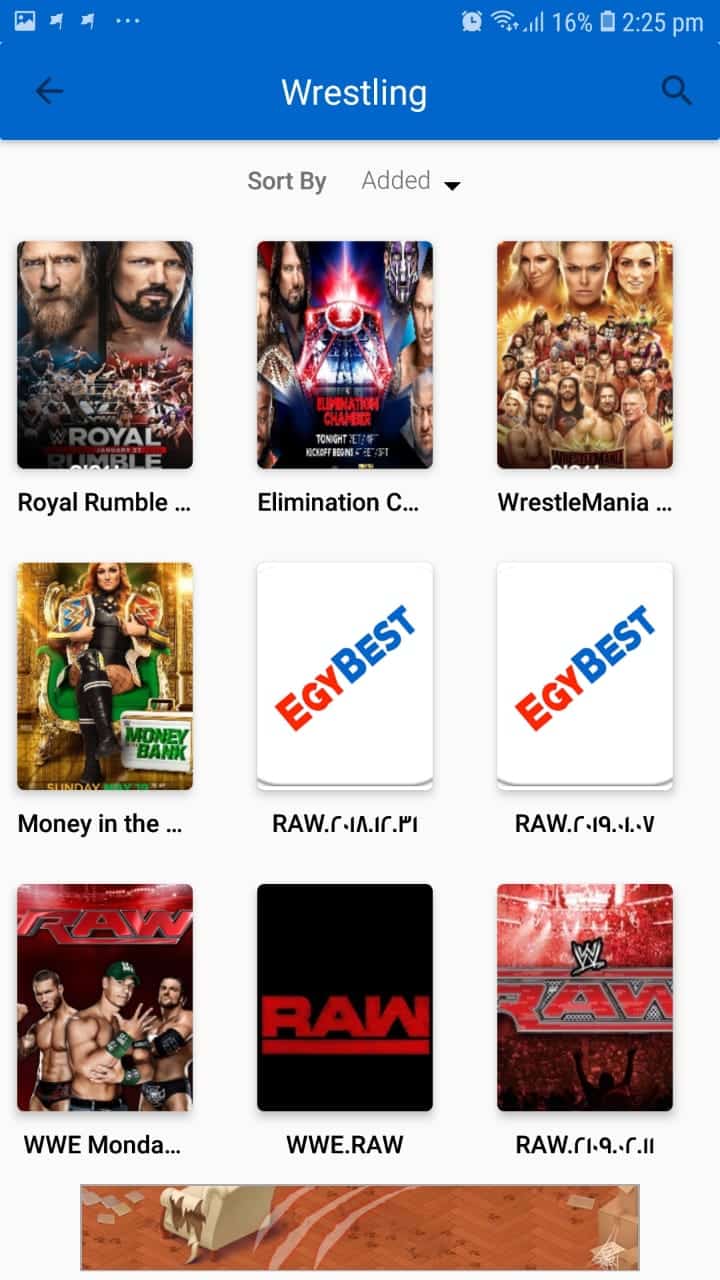Tap the advertisement banner at the bottom
The width and height of the screenshot is (720, 1280).
[x=360, y=1227]
